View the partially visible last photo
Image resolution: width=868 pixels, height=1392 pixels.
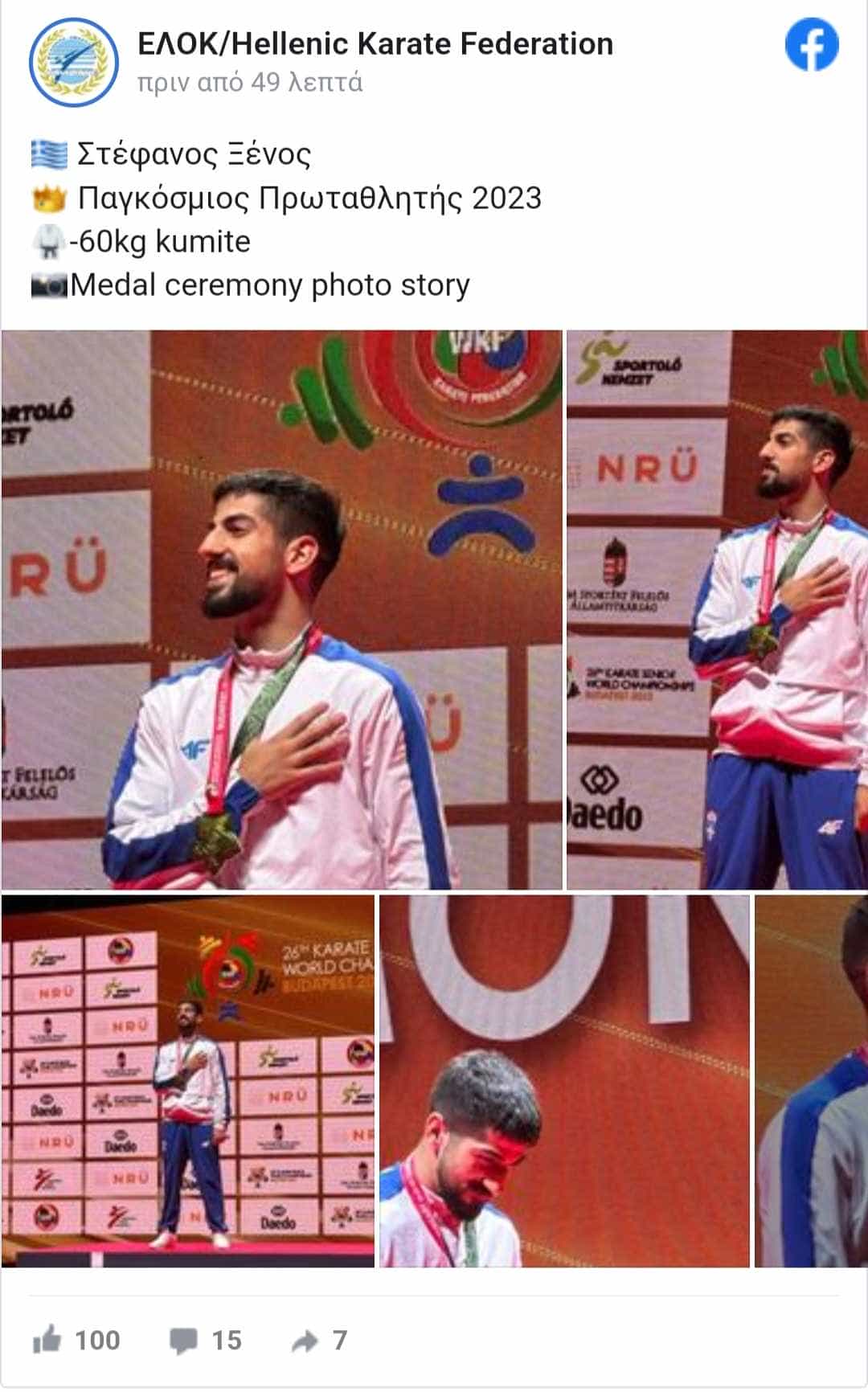click(810, 1081)
